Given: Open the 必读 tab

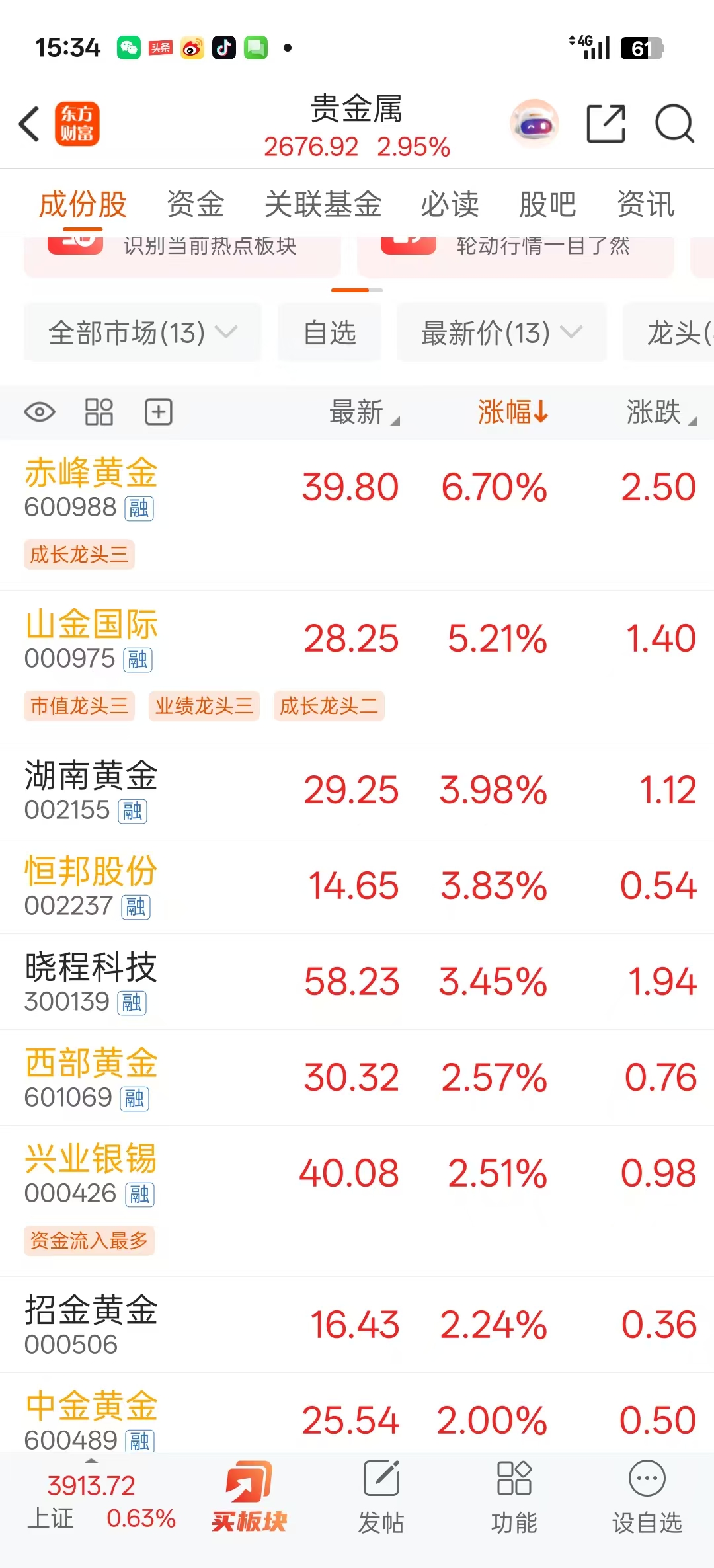Looking at the screenshot, I should point(450,204).
